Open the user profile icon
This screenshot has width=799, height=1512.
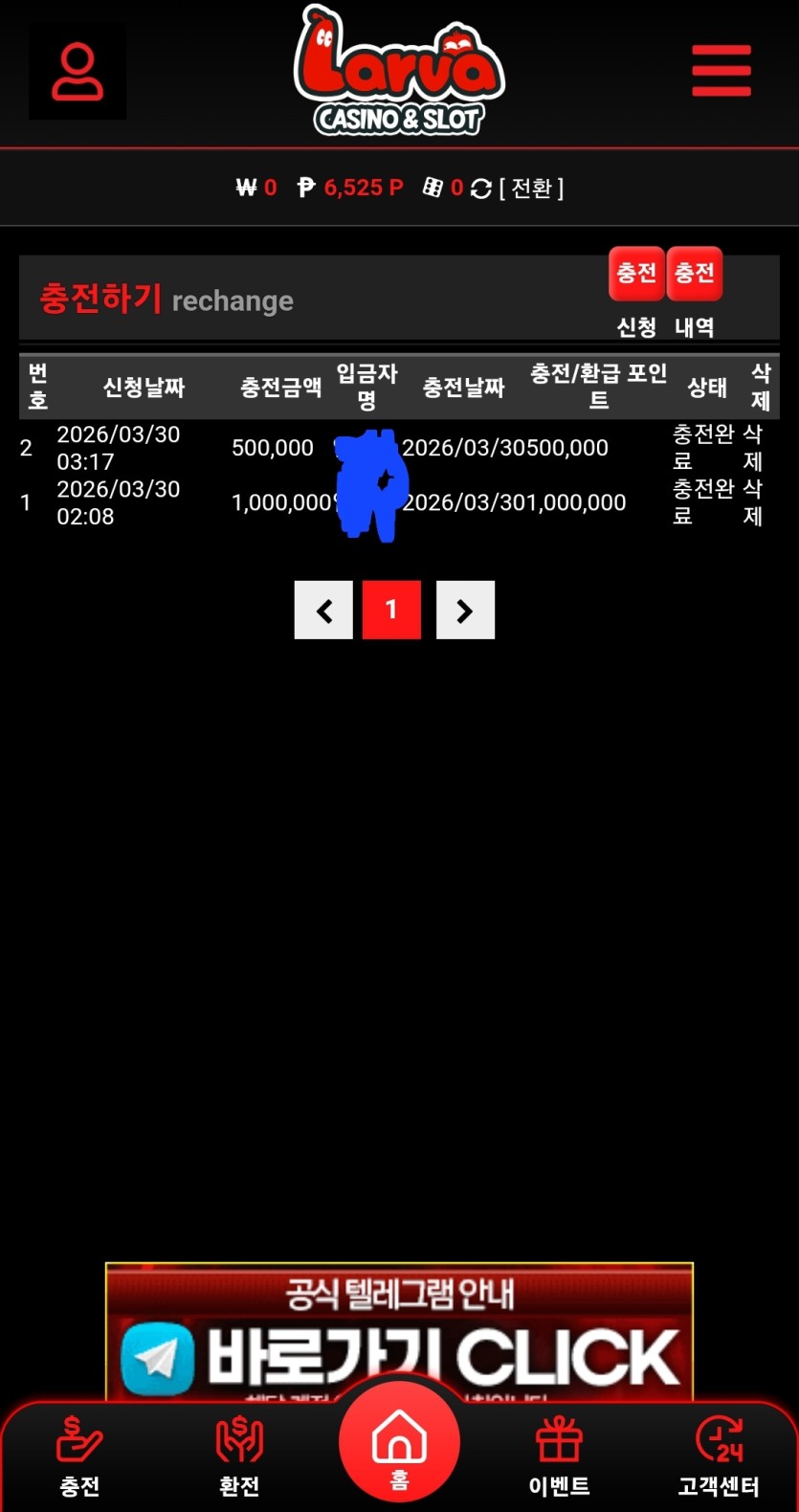pos(78,72)
